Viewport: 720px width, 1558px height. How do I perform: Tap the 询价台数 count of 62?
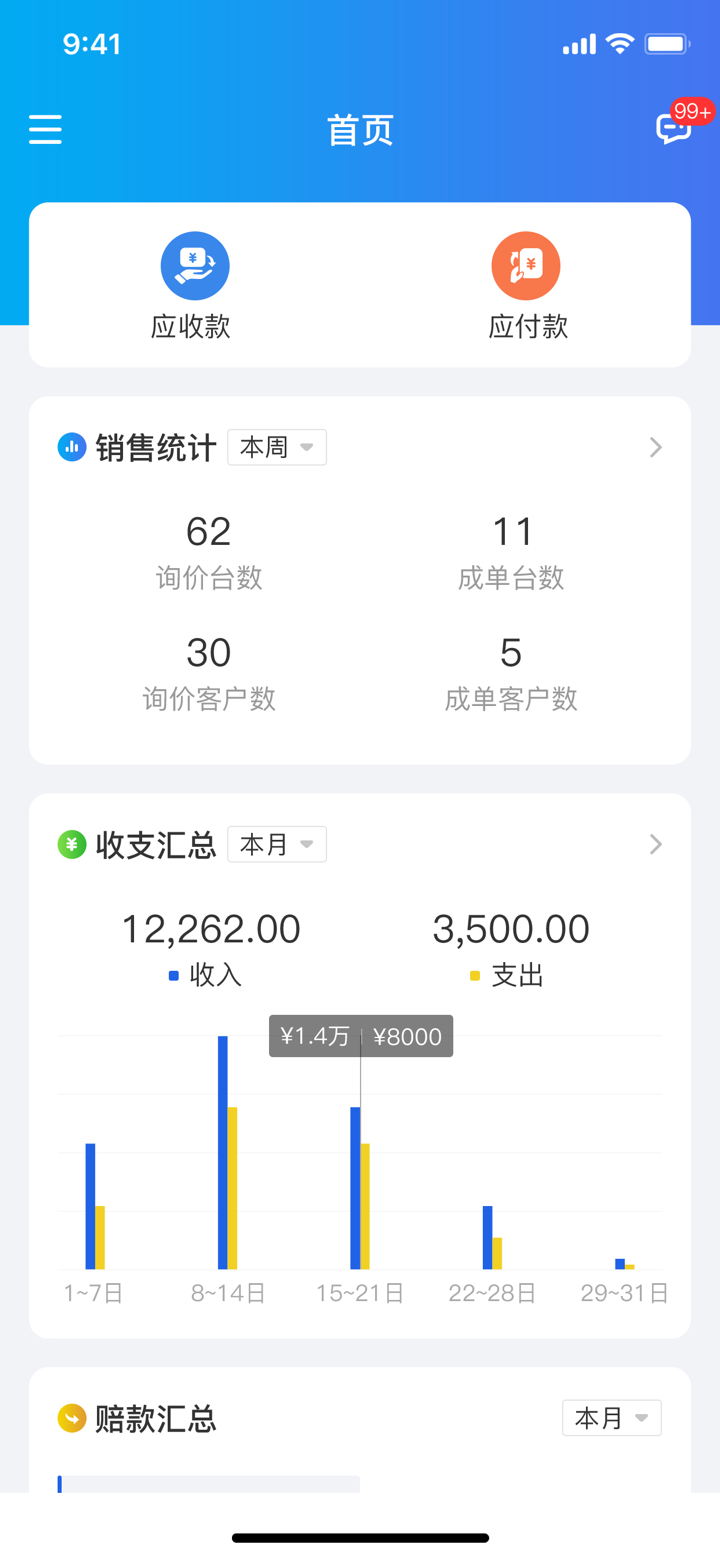point(208,531)
